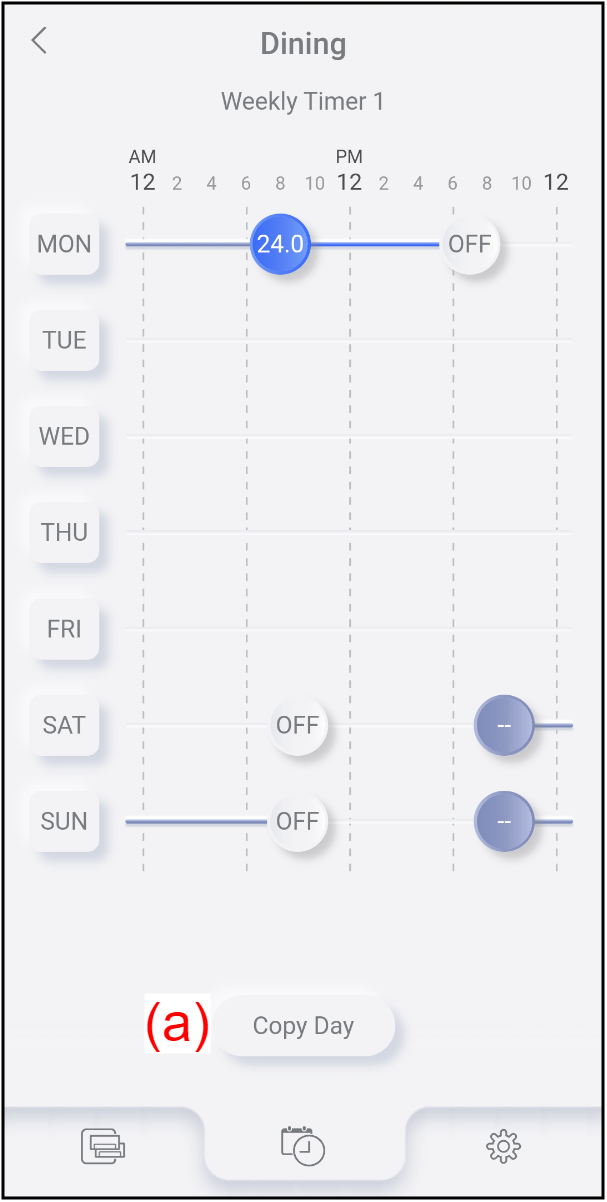Tap Saturday's OFF timer marker
This screenshot has height=1202, width=607.
(298, 726)
